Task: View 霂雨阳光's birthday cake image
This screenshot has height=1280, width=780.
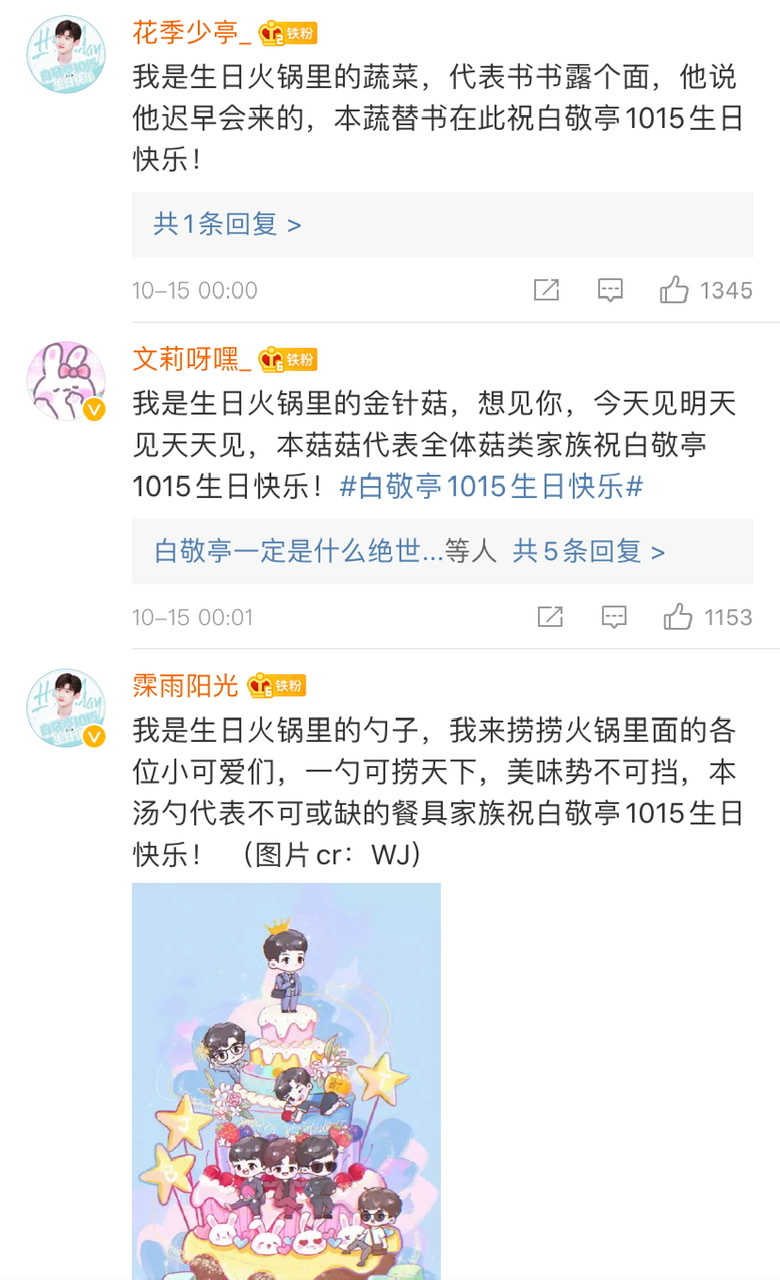Action: (286, 1080)
